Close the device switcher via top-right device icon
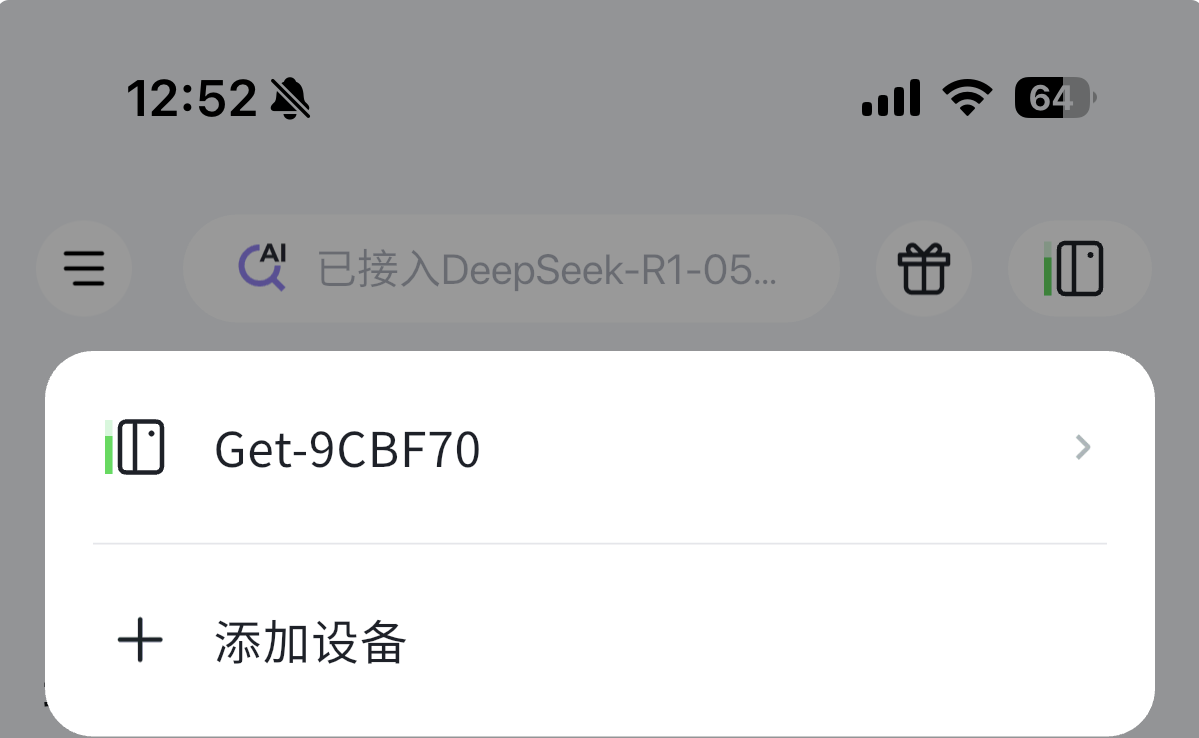This screenshot has height=738, width=1199. tap(1079, 268)
